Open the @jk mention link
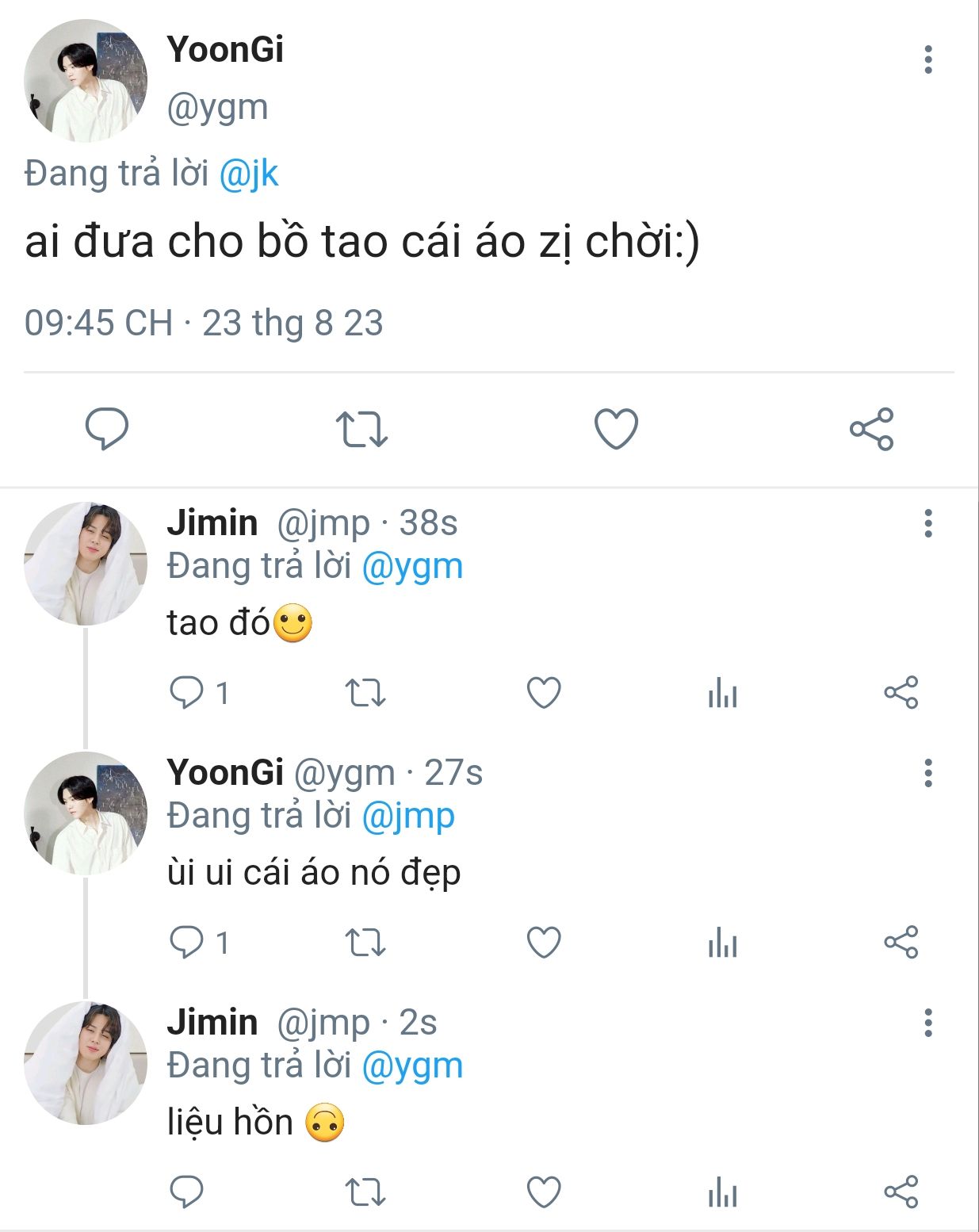 tap(248, 174)
